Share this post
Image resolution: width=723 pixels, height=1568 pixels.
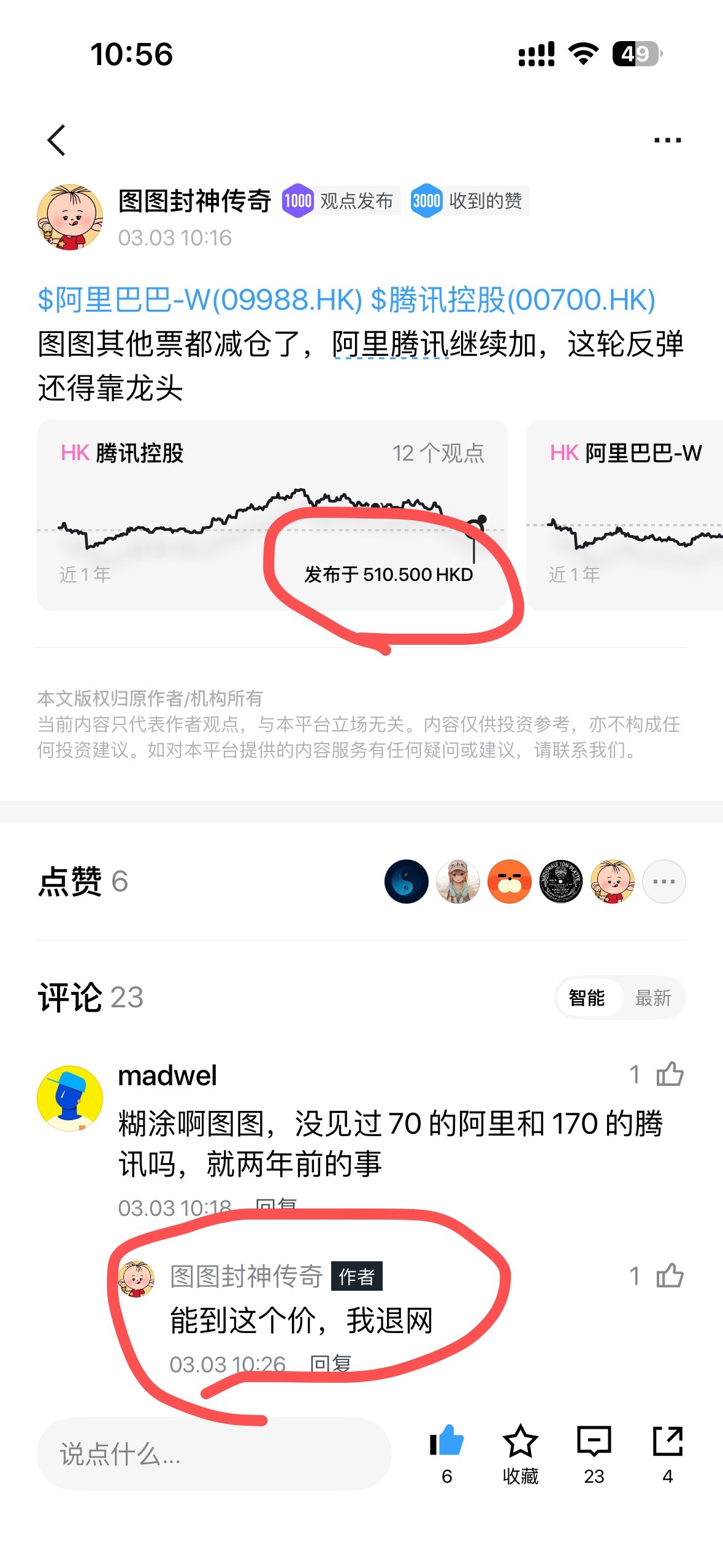pos(667,1442)
